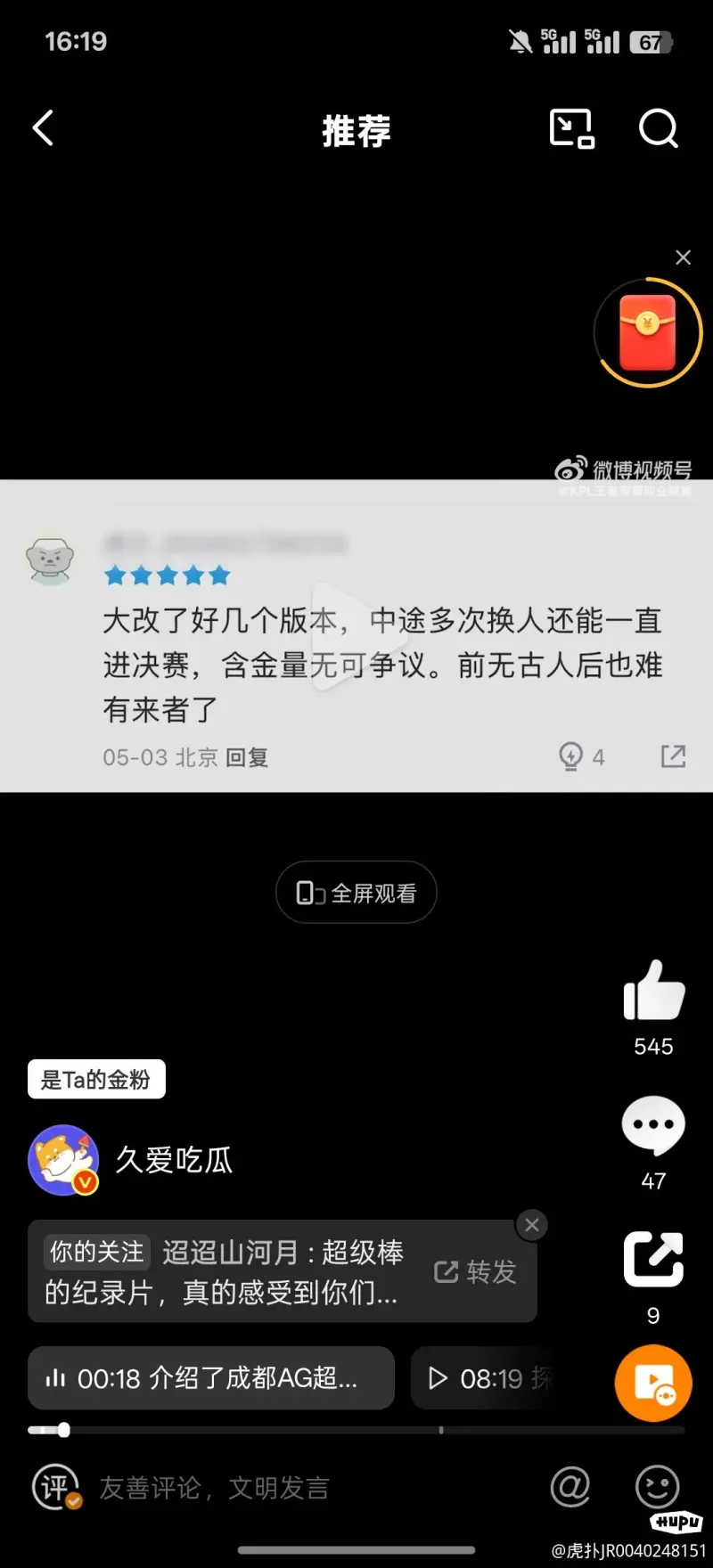Open the search icon
Viewport: 713px width, 1568px height.
coord(658,129)
